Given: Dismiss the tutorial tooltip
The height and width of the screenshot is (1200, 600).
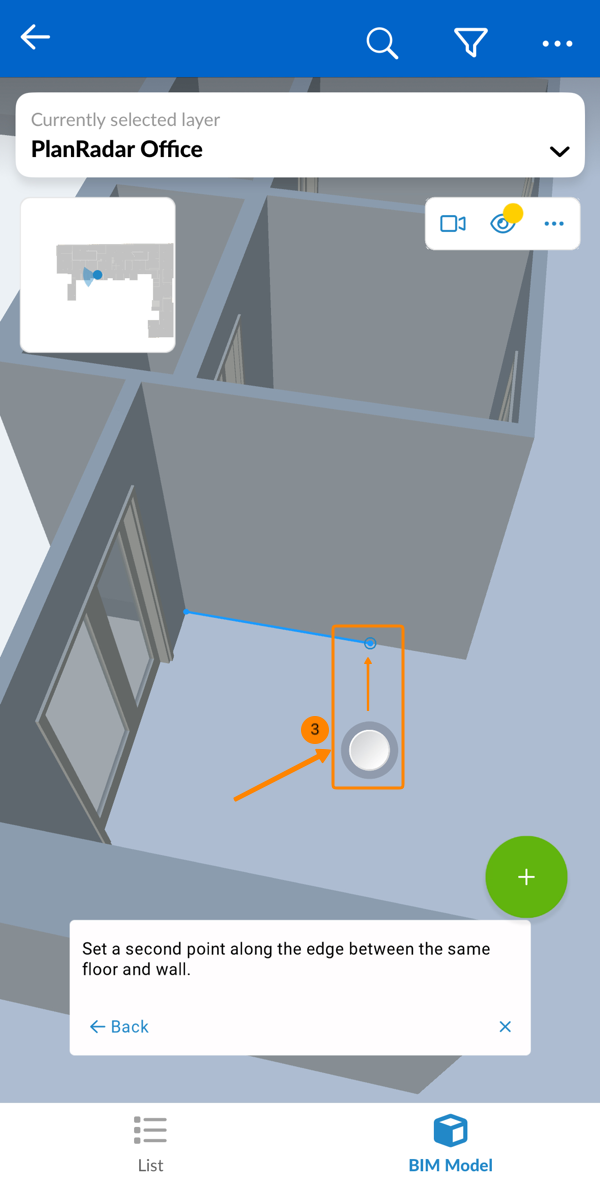Looking at the screenshot, I should (x=505, y=1027).
